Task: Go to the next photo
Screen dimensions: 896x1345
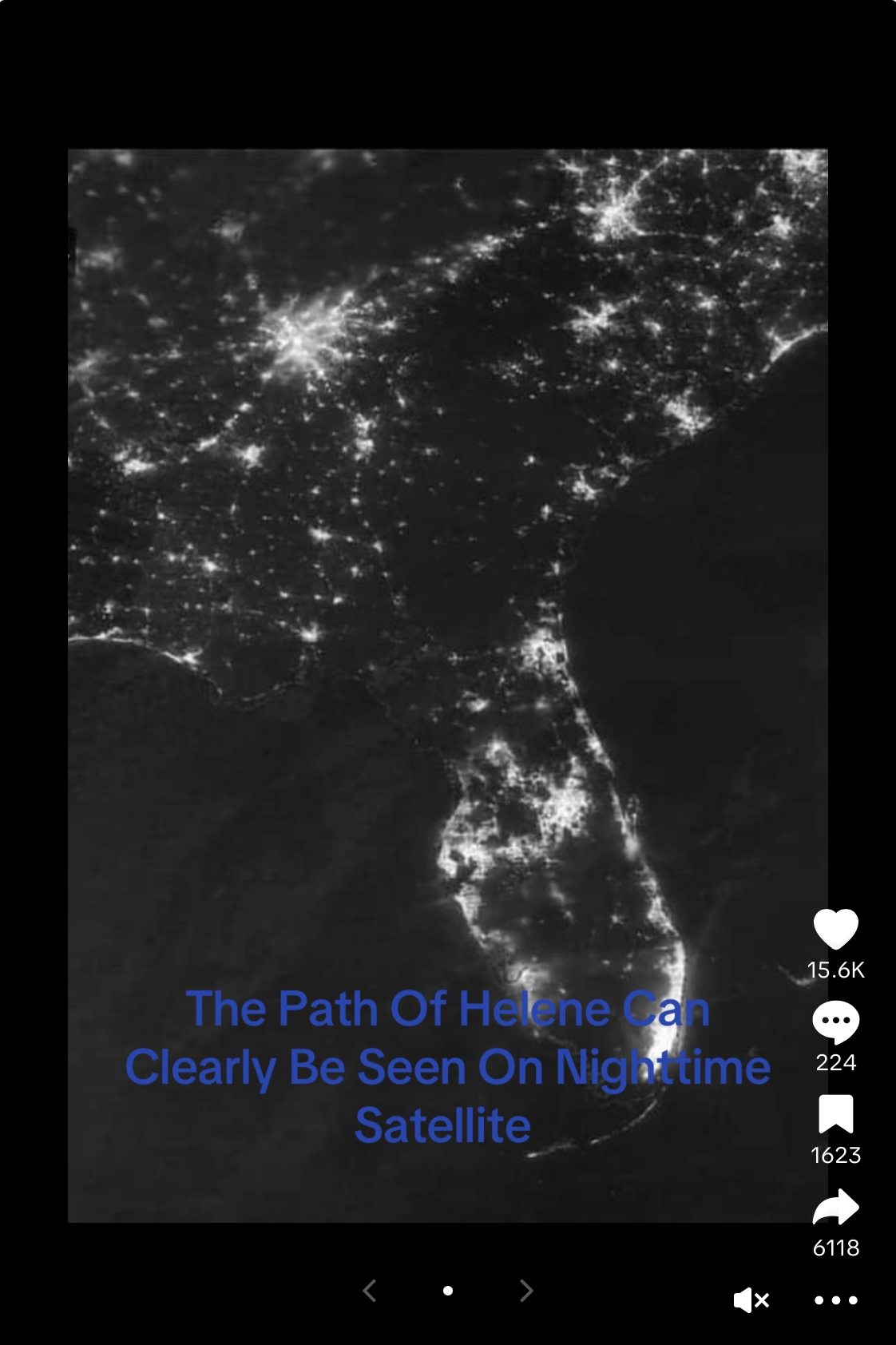Action: (525, 1290)
